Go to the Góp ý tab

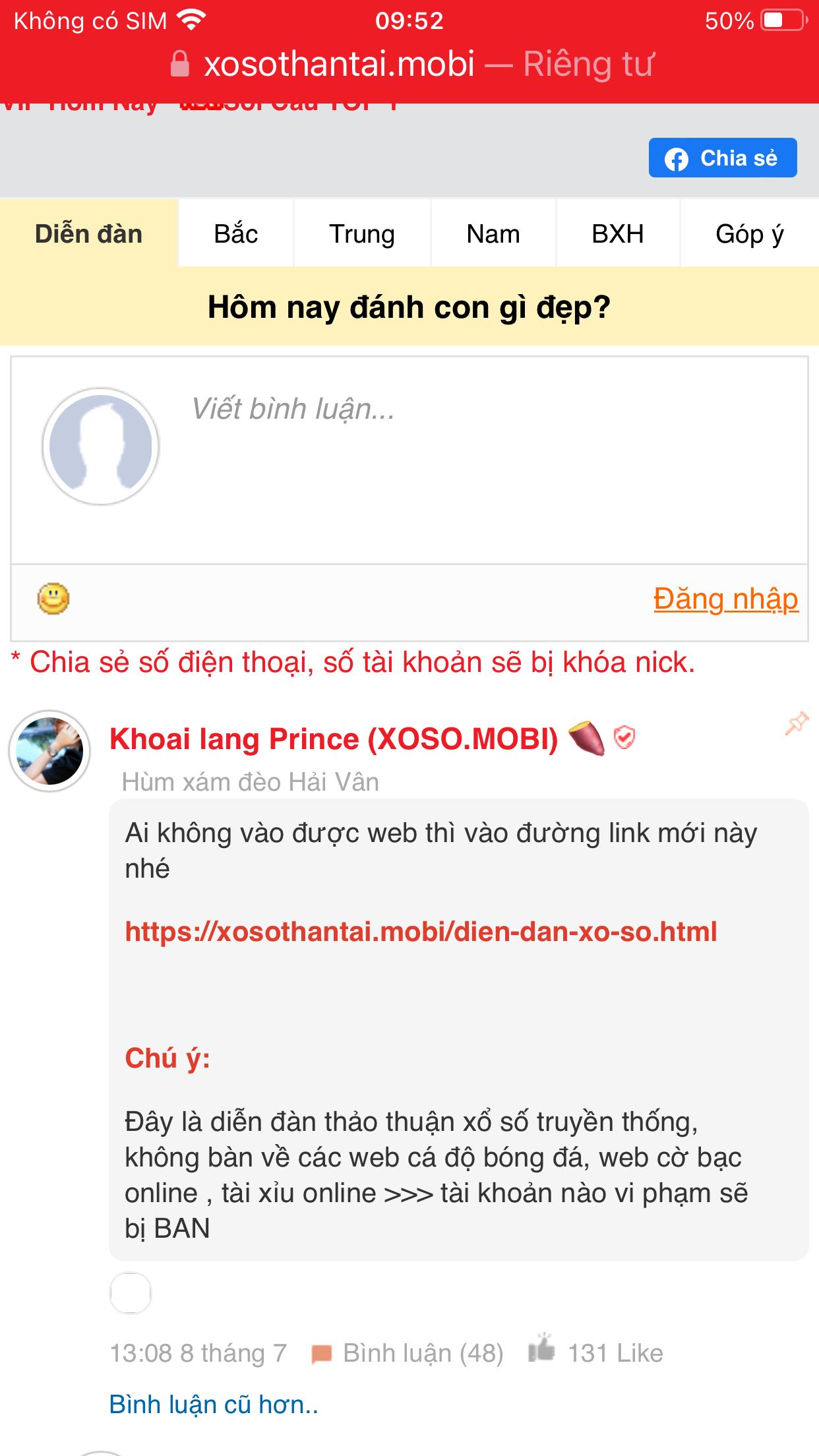pyautogui.click(x=749, y=234)
